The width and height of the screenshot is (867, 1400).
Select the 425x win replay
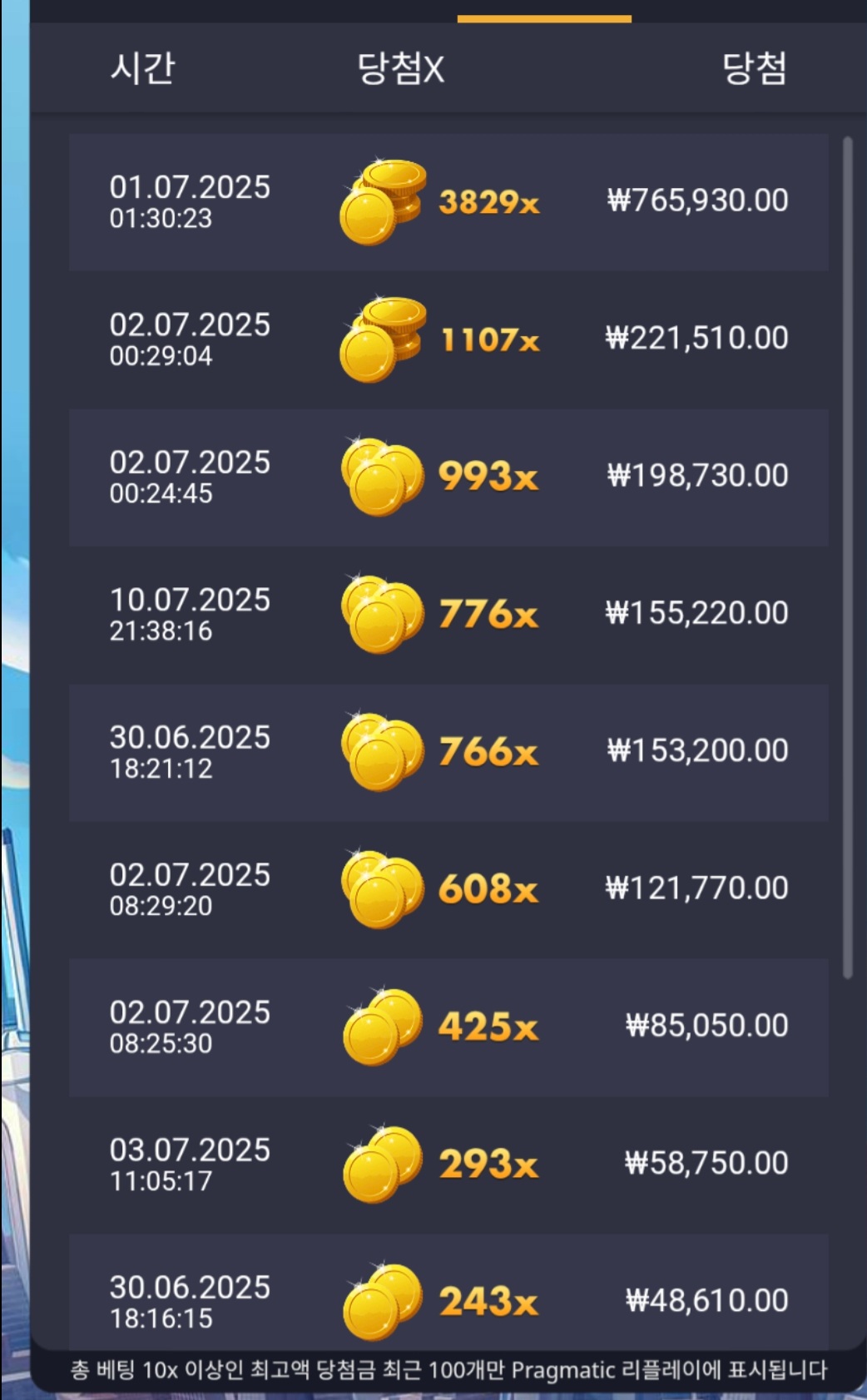pos(448,1027)
